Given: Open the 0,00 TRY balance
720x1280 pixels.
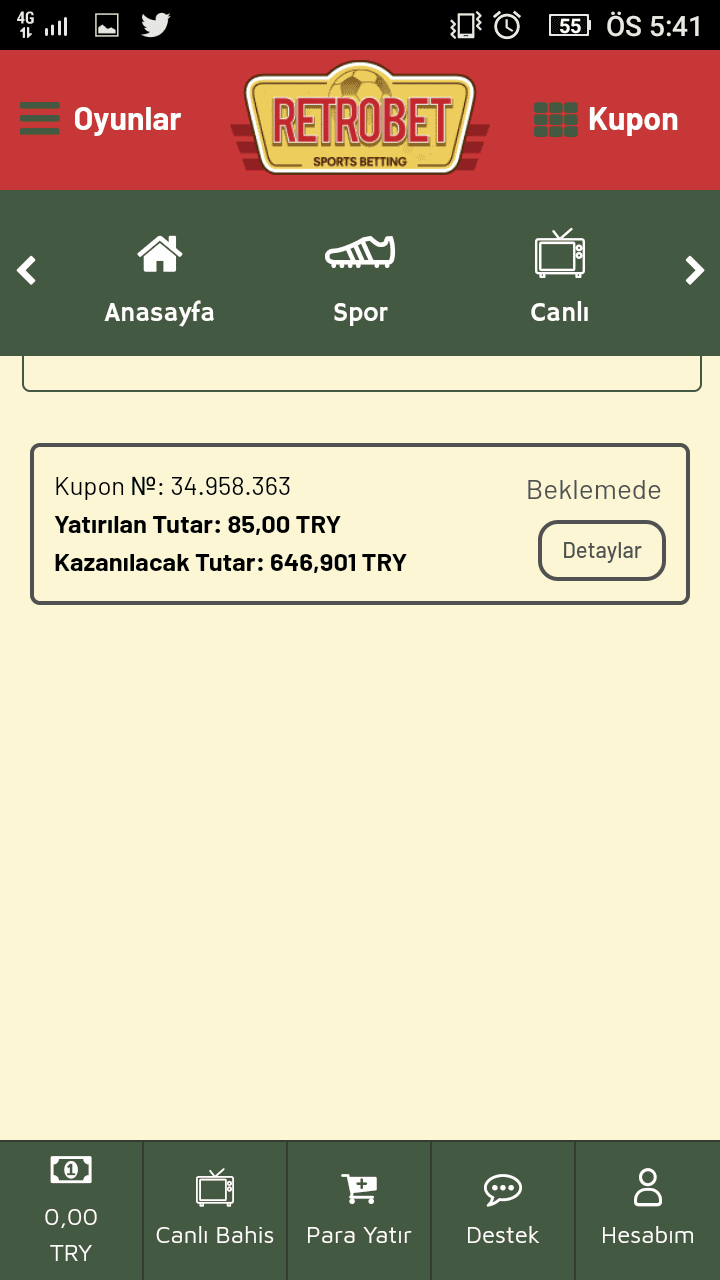Looking at the screenshot, I should 71,1210.
